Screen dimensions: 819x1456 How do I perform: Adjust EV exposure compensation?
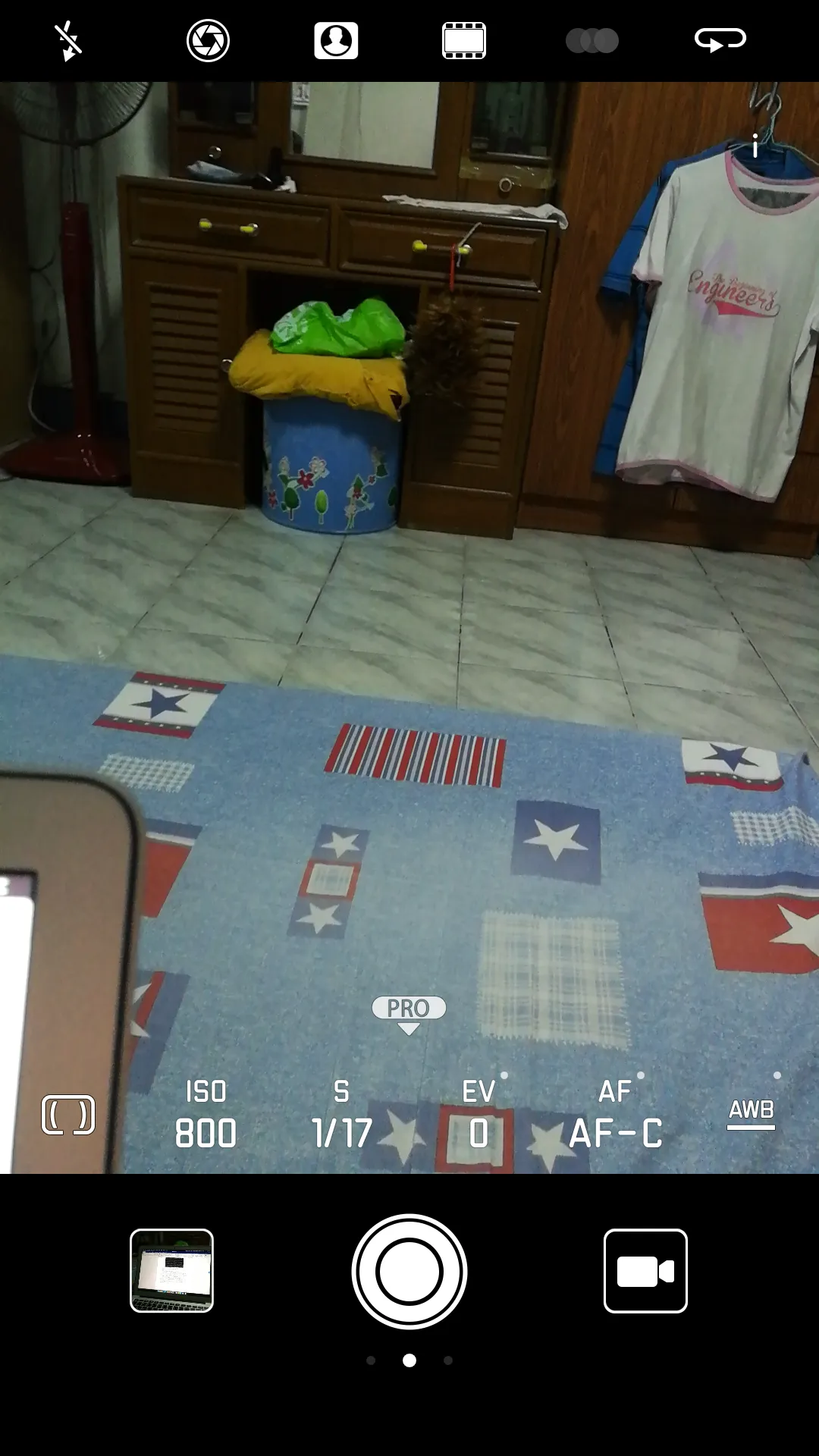coord(479,1115)
